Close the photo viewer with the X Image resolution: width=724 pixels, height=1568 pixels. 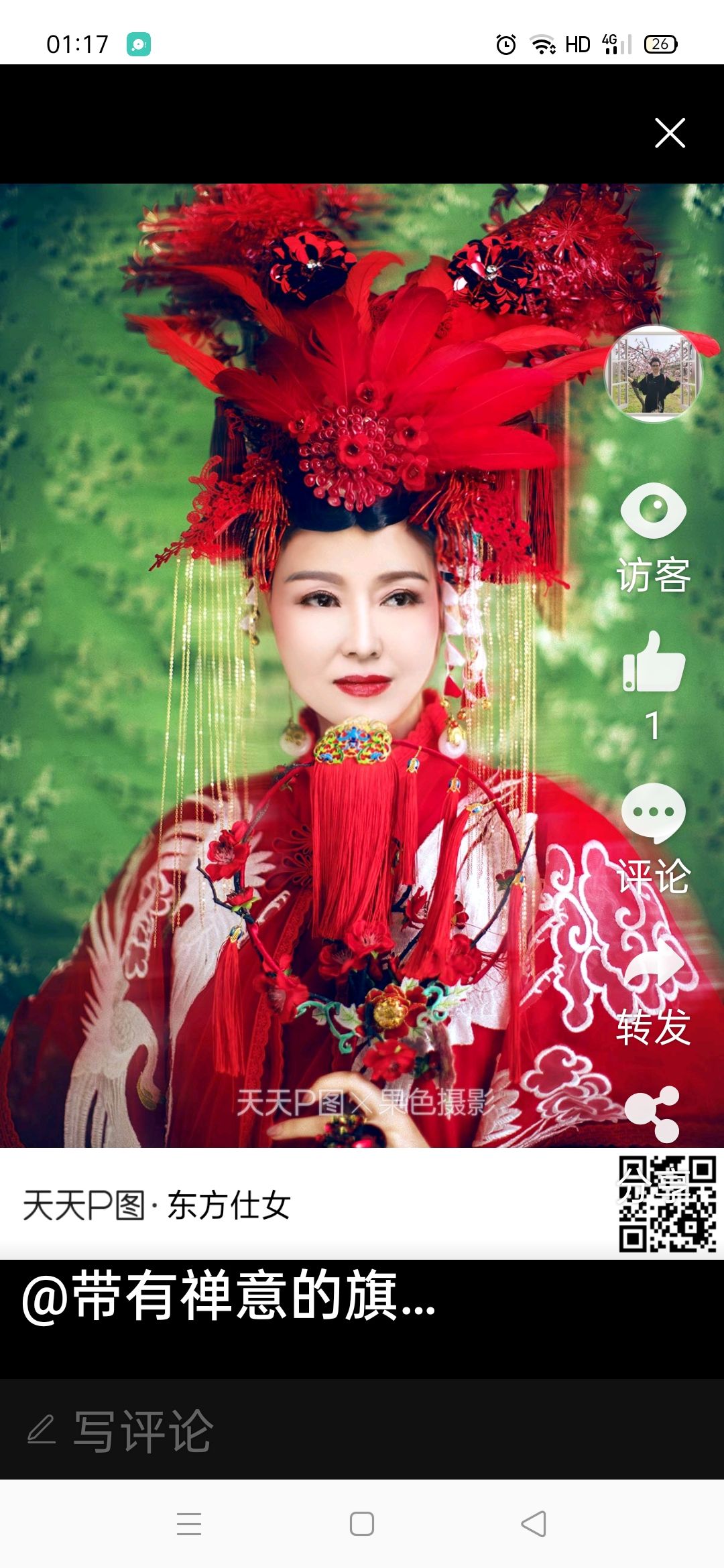coord(670,133)
